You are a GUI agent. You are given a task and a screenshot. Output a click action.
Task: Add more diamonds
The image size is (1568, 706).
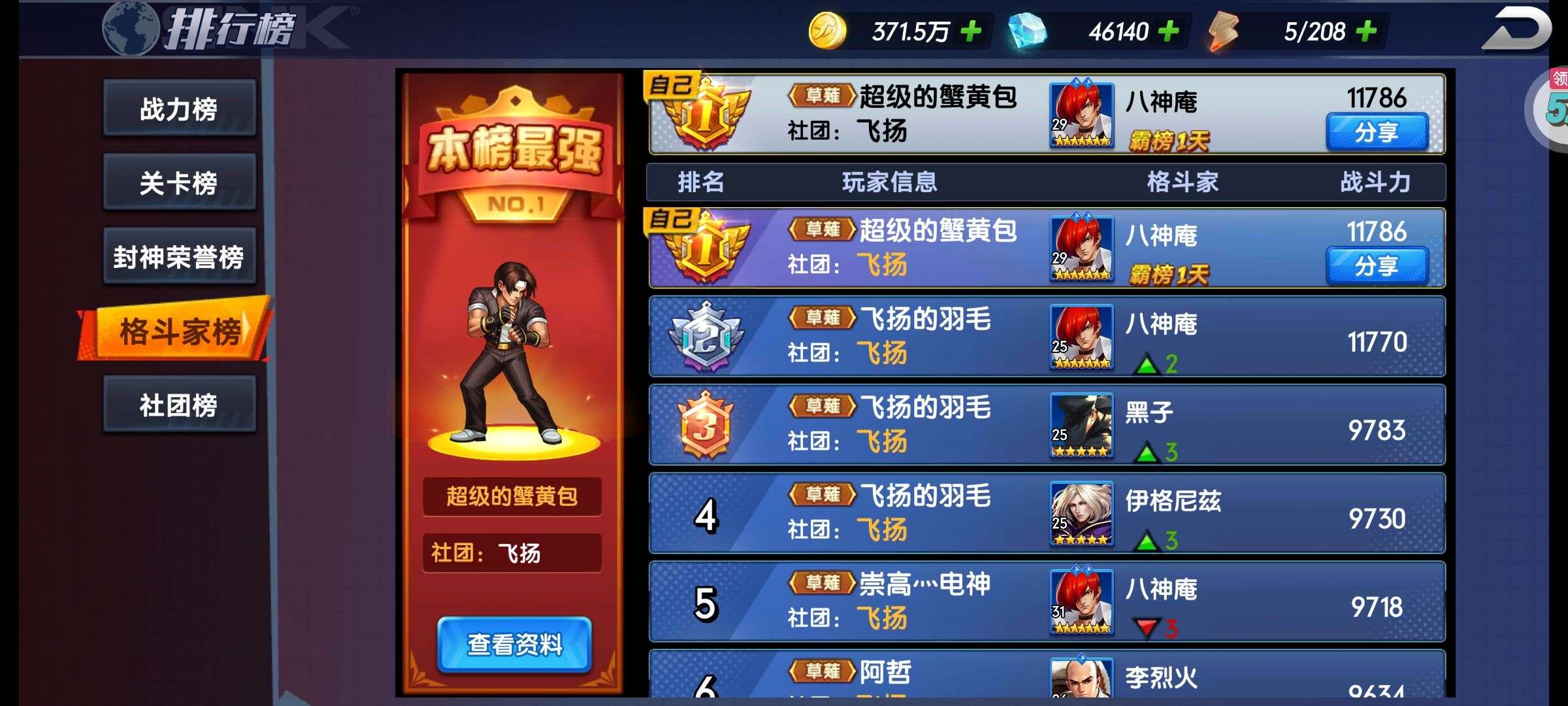[x=1168, y=31]
